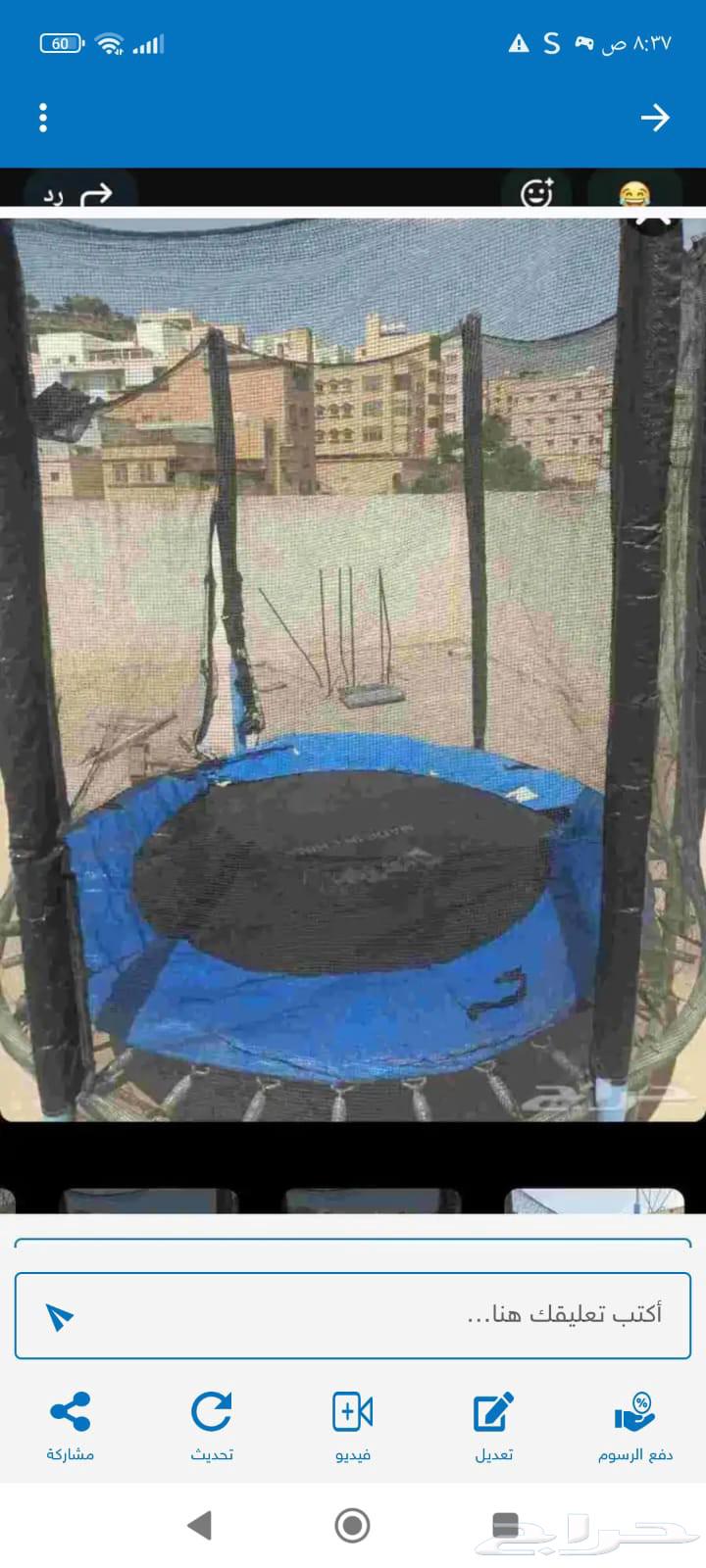
Task: Edit the listing via تعديل
Action: tap(493, 1427)
